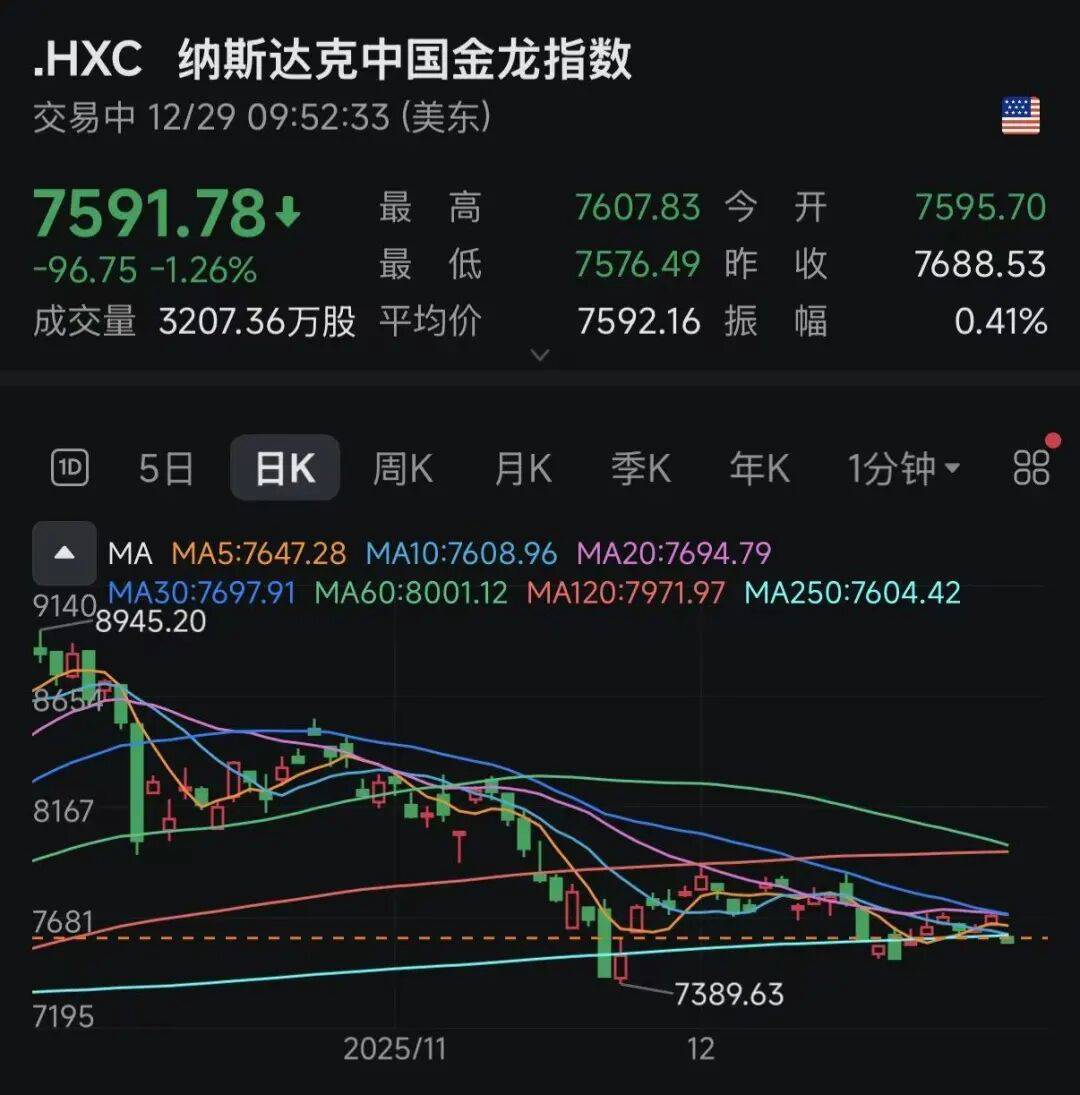The image size is (1080, 1095).
Task: View the 季K quarterly chart
Action: click(x=640, y=468)
